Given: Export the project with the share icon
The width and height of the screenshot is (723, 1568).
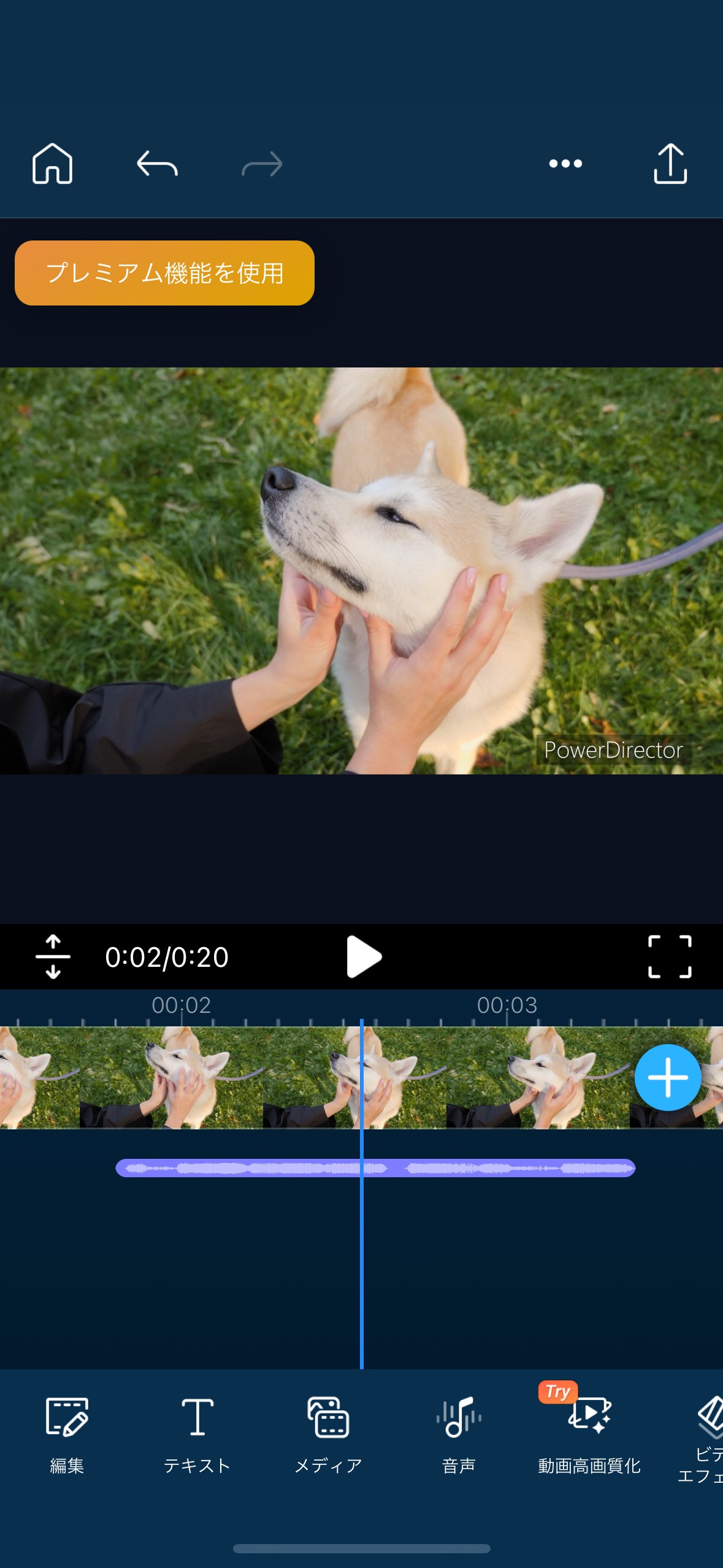Looking at the screenshot, I should 670,164.
